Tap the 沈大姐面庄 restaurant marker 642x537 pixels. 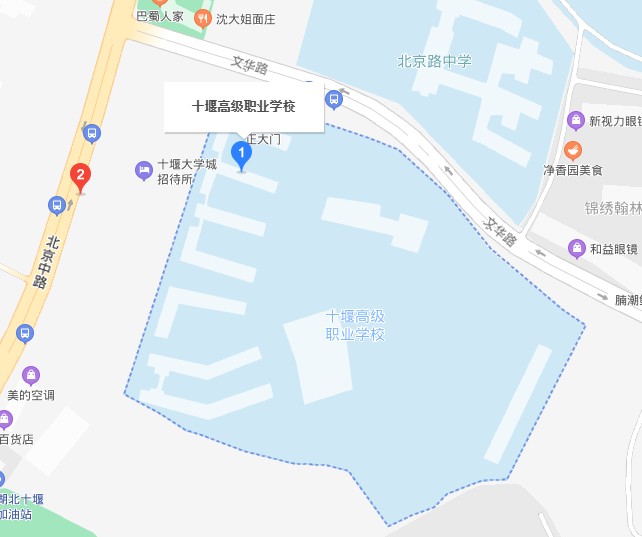click(203, 17)
